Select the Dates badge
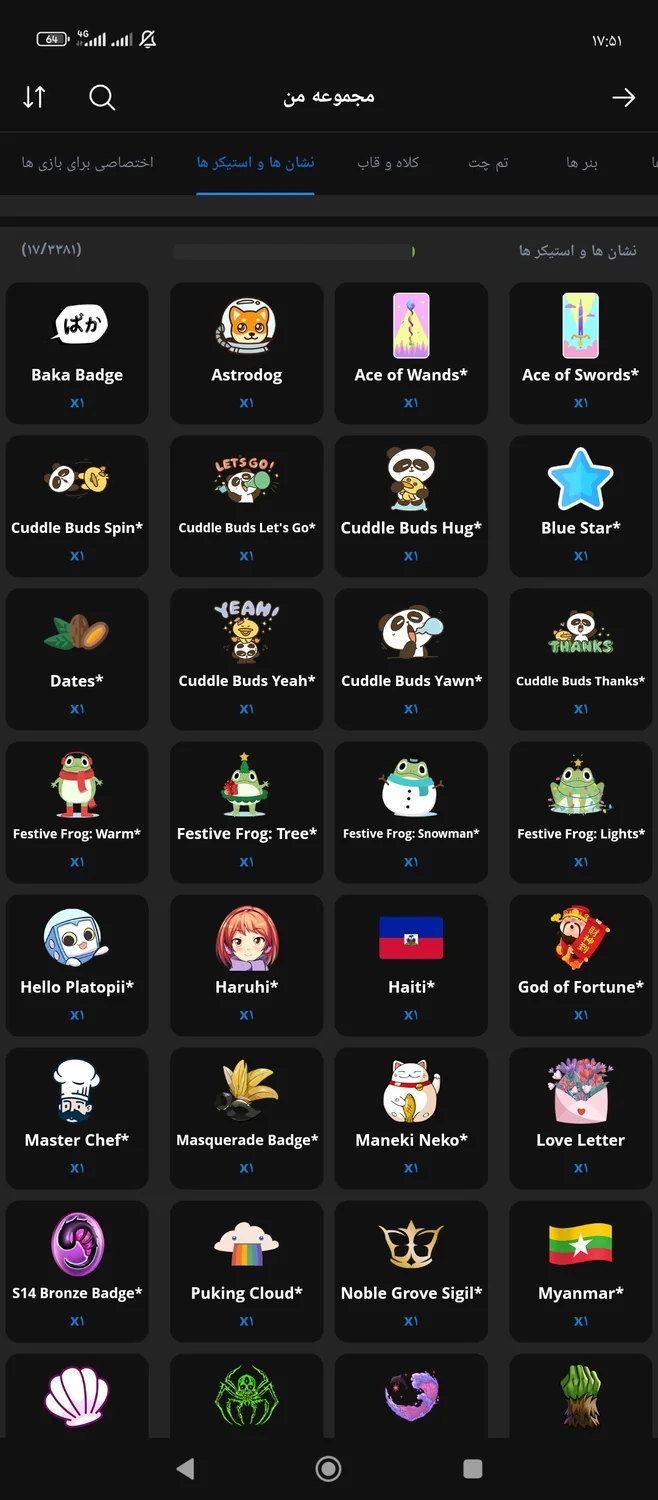The height and width of the screenshot is (1500, 658). pyautogui.click(x=77, y=658)
